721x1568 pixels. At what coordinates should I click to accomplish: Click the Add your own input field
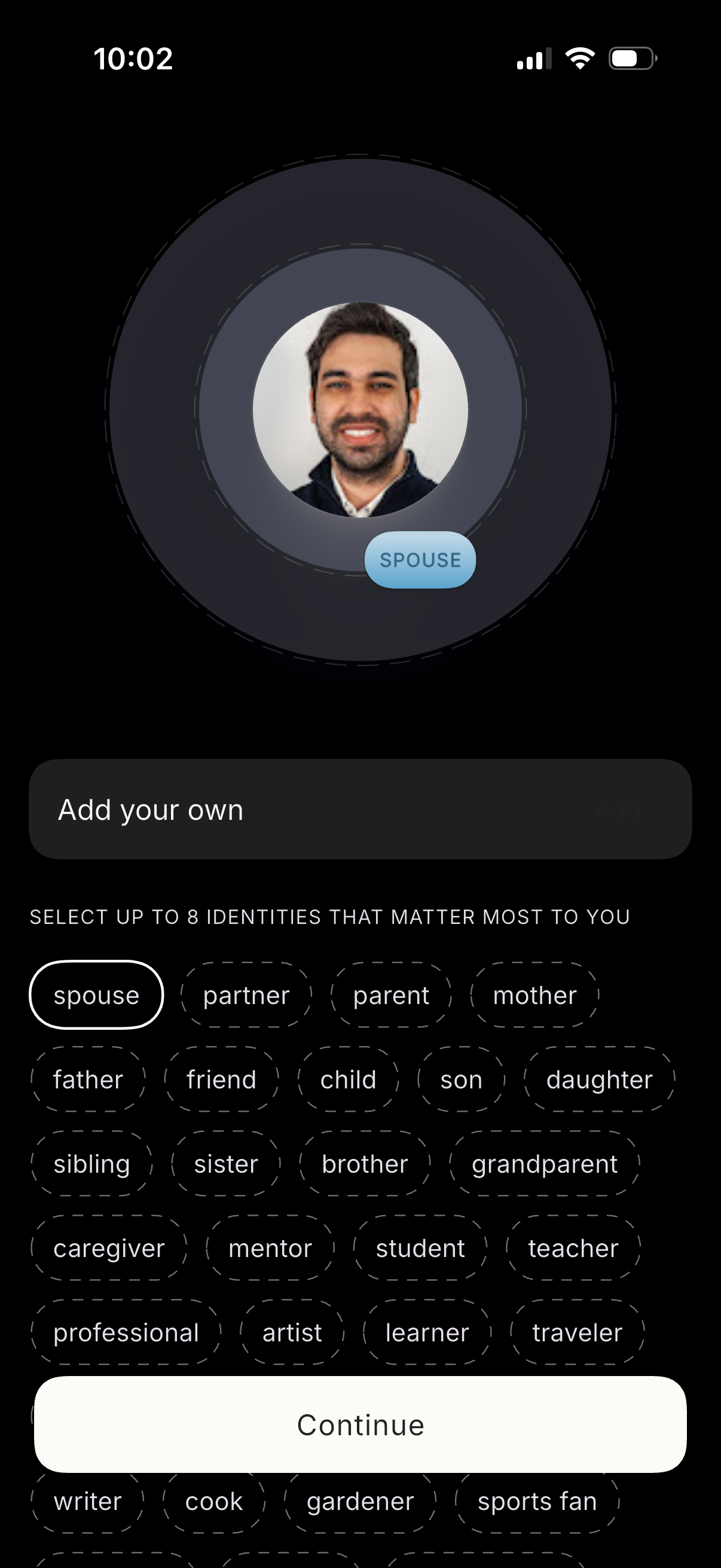coord(360,810)
